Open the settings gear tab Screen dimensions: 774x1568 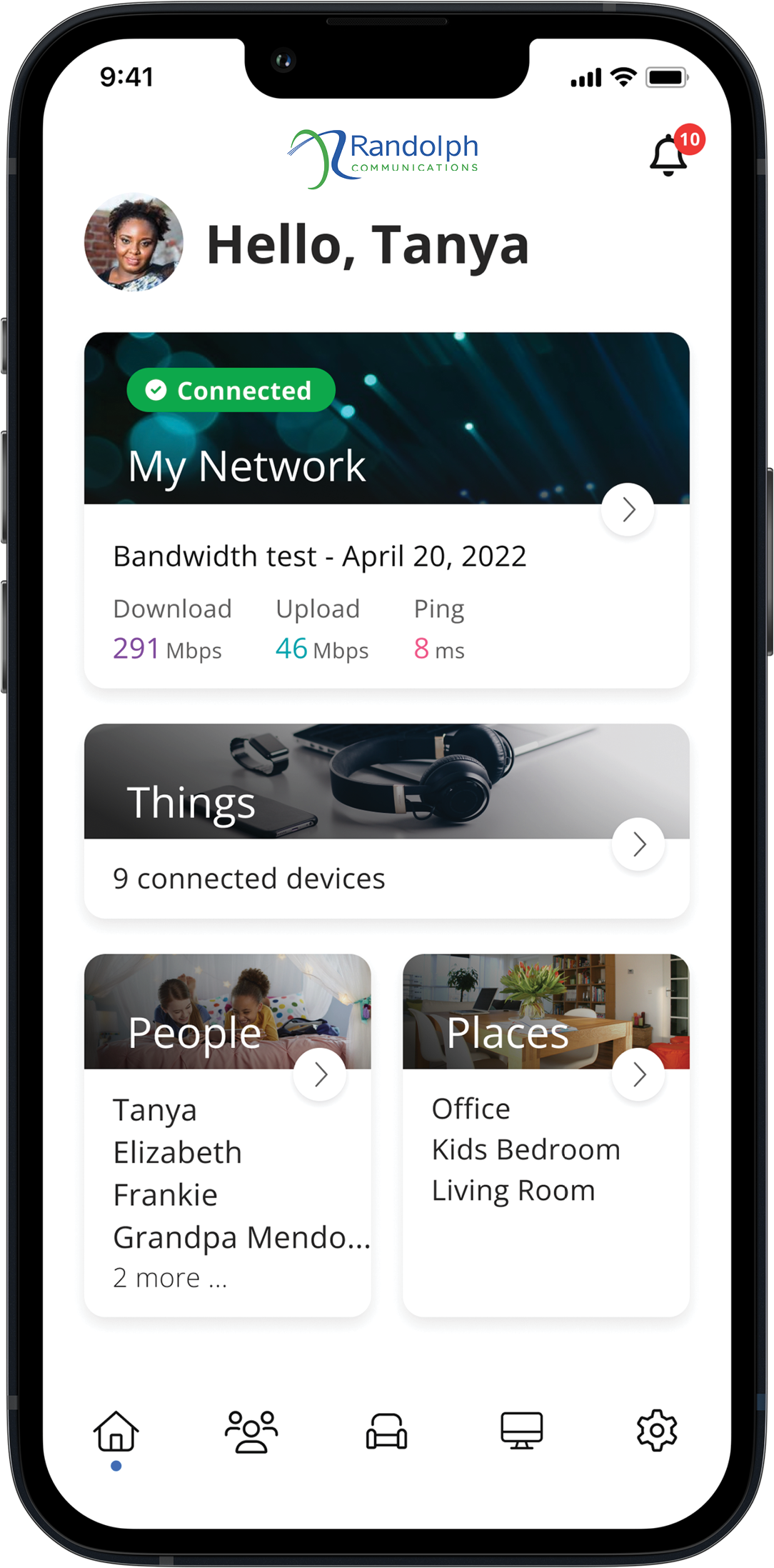click(657, 1430)
